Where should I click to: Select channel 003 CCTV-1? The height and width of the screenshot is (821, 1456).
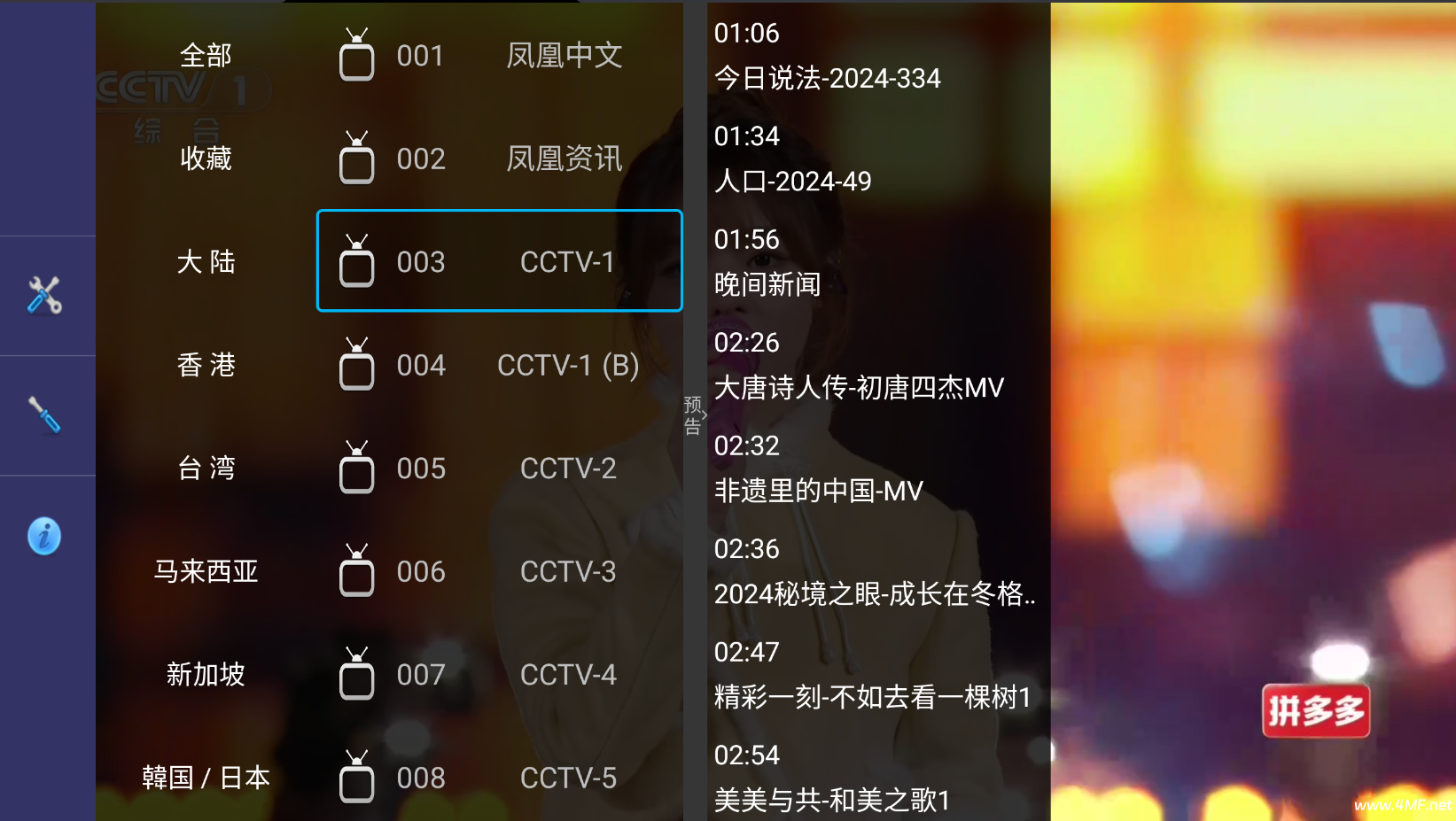pos(499,261)
